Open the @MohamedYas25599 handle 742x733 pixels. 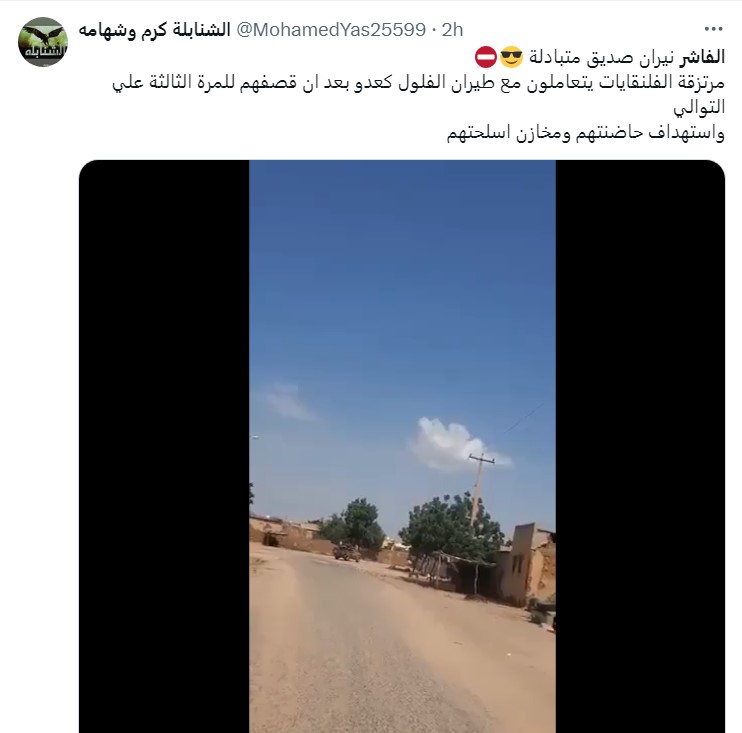coord(331,29)
